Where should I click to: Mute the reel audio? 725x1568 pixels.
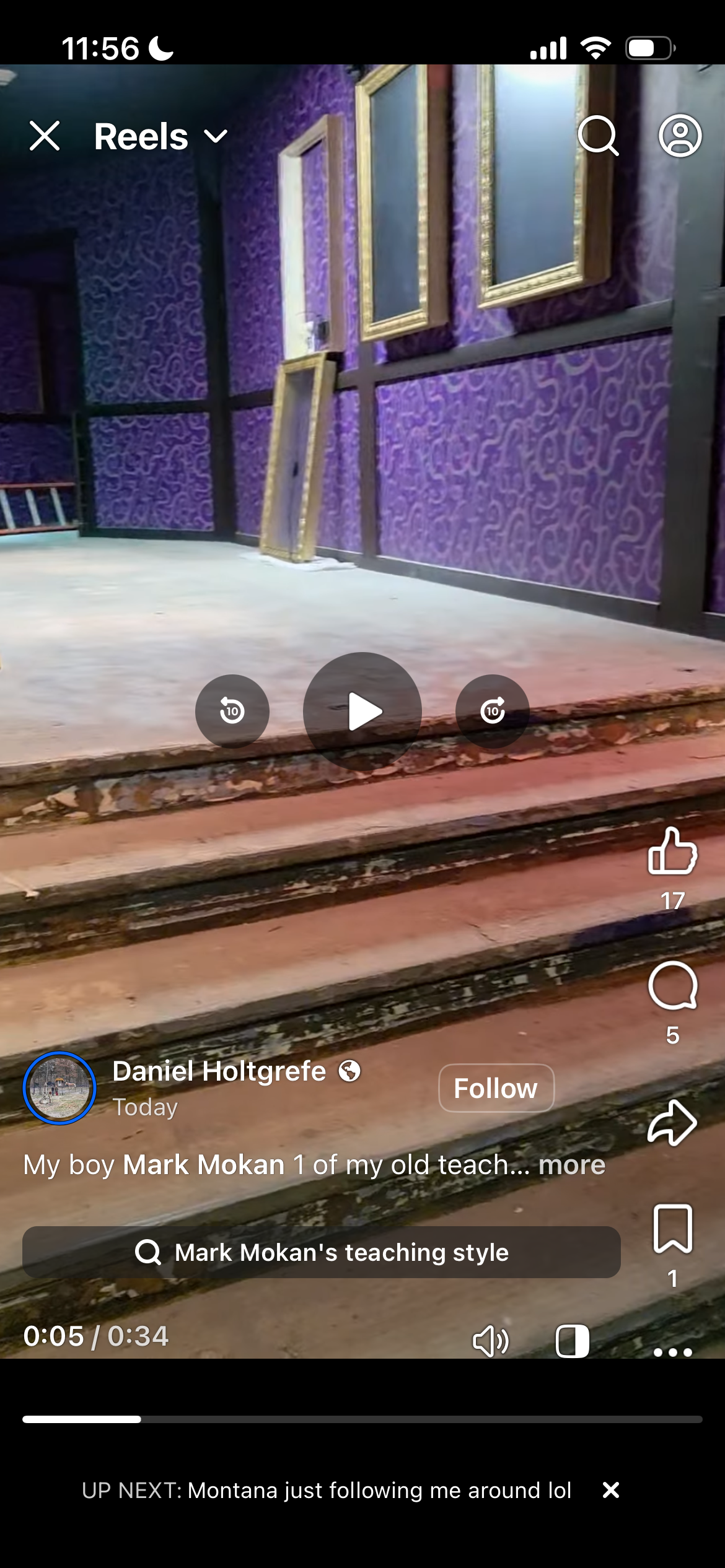[x=490, y=1341]
